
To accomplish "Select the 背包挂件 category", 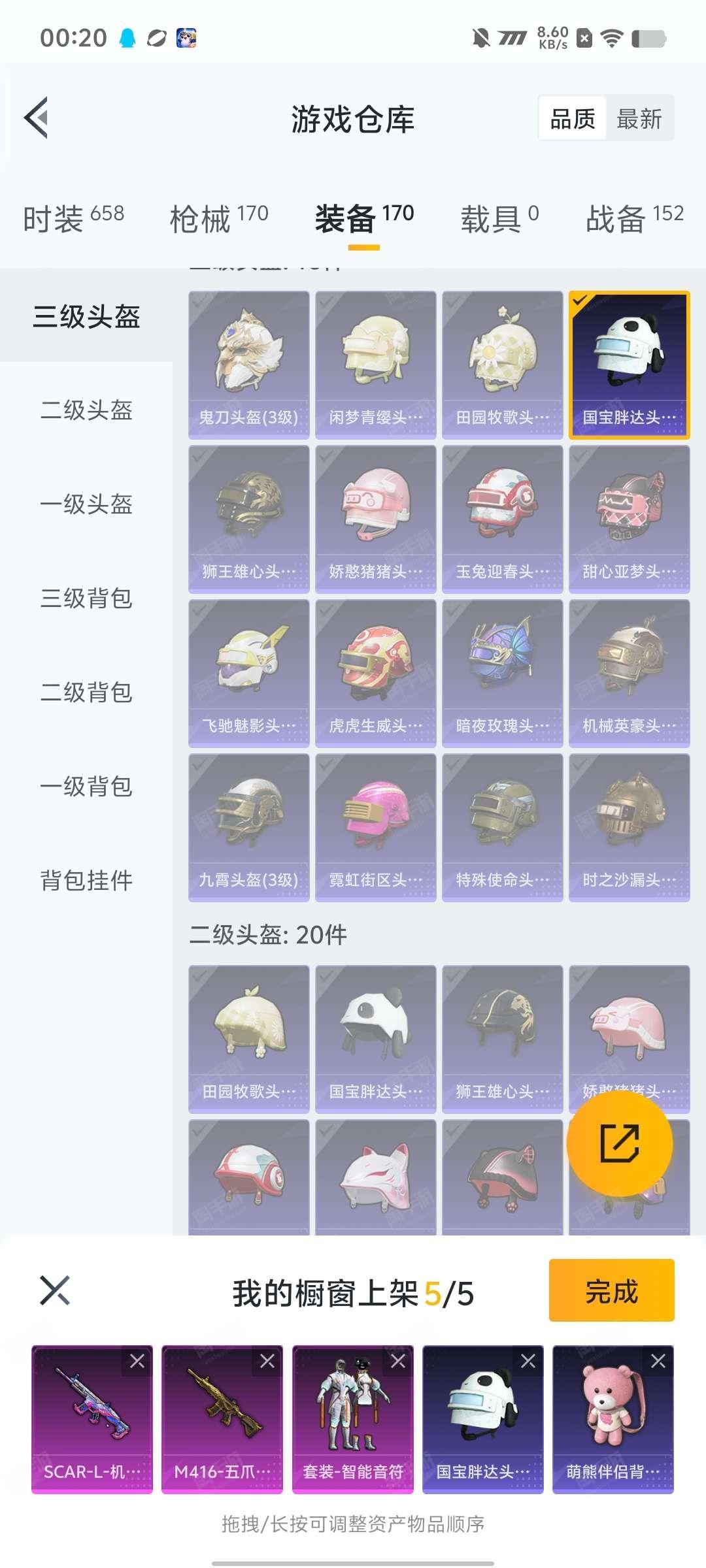I will 86,881.
